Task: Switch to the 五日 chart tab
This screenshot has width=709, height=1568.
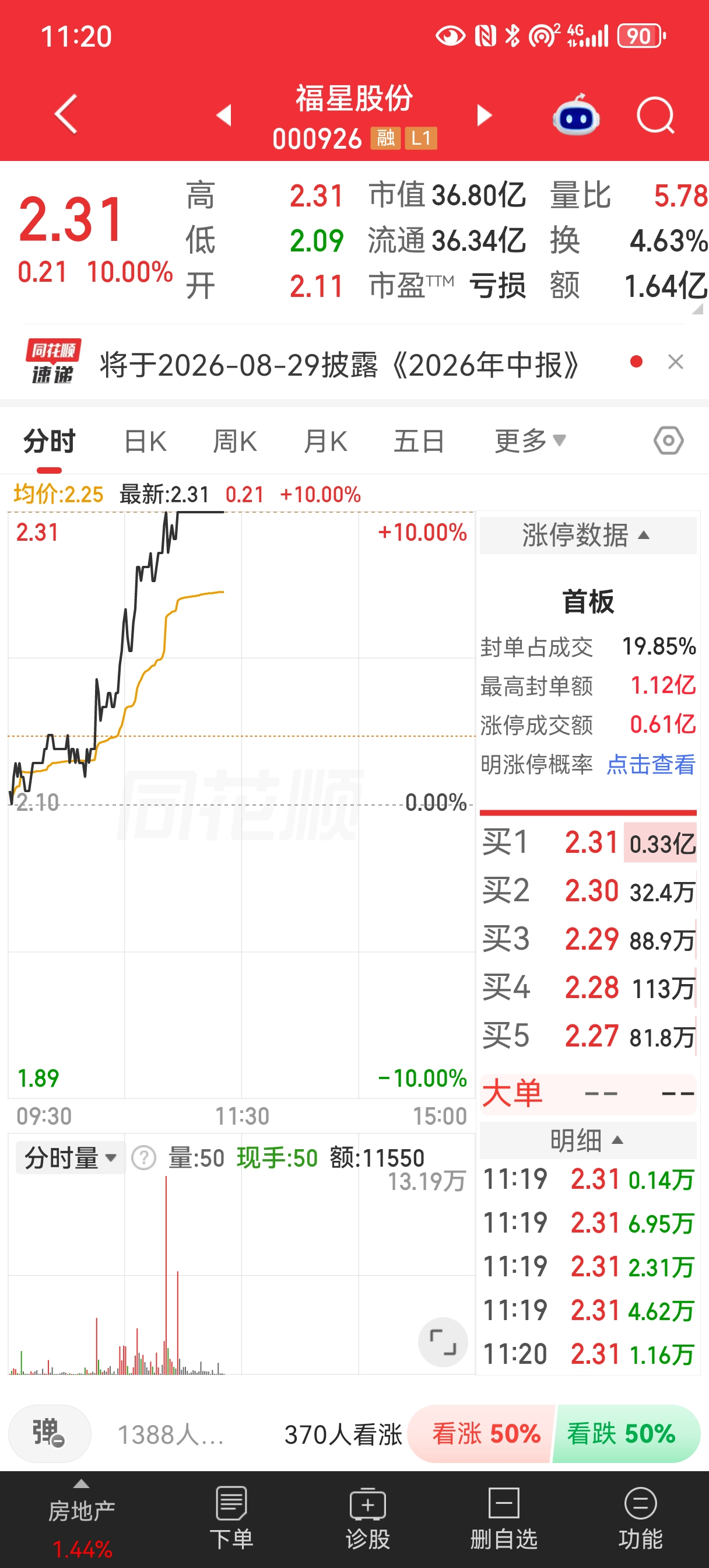Action: (419, 440)
